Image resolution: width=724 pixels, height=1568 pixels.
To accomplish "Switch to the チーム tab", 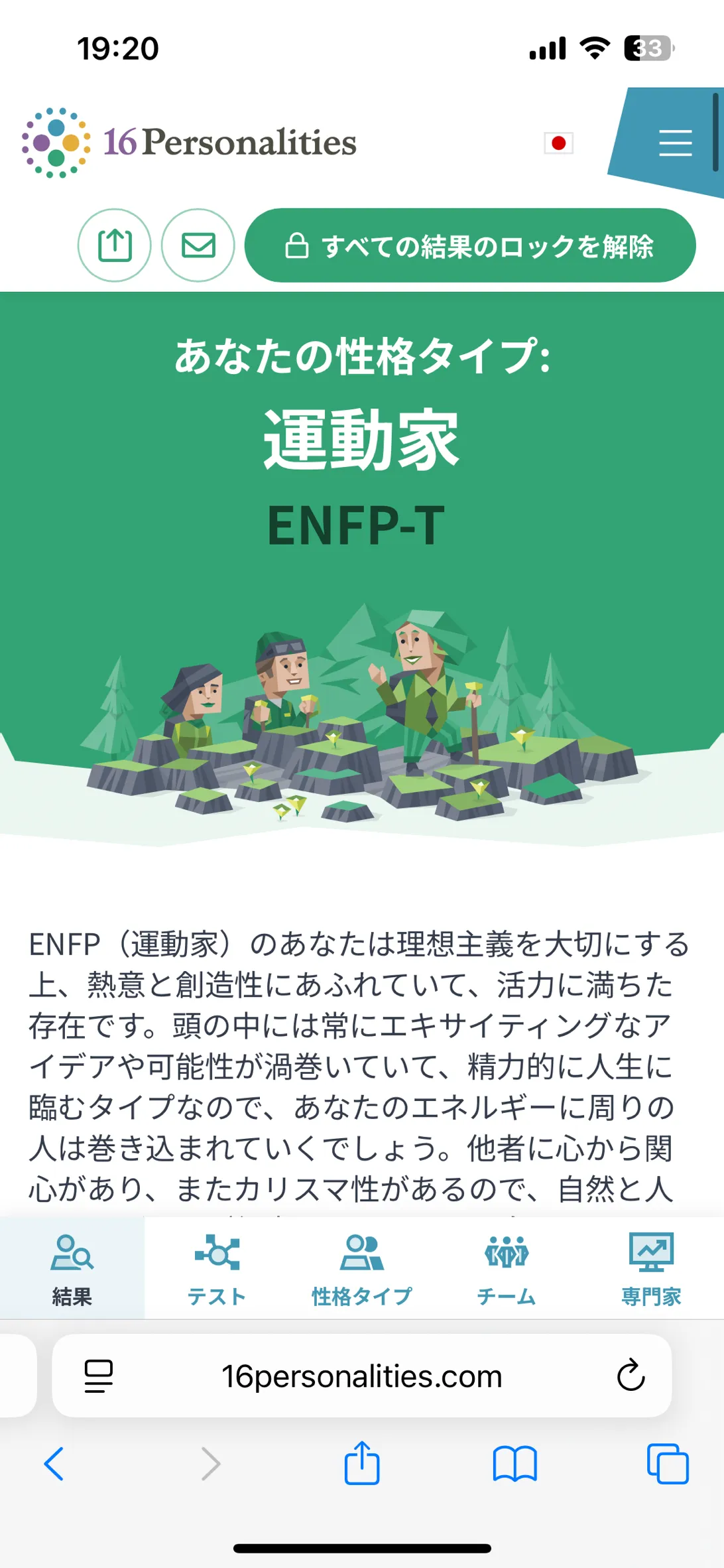I will 507,1269.
